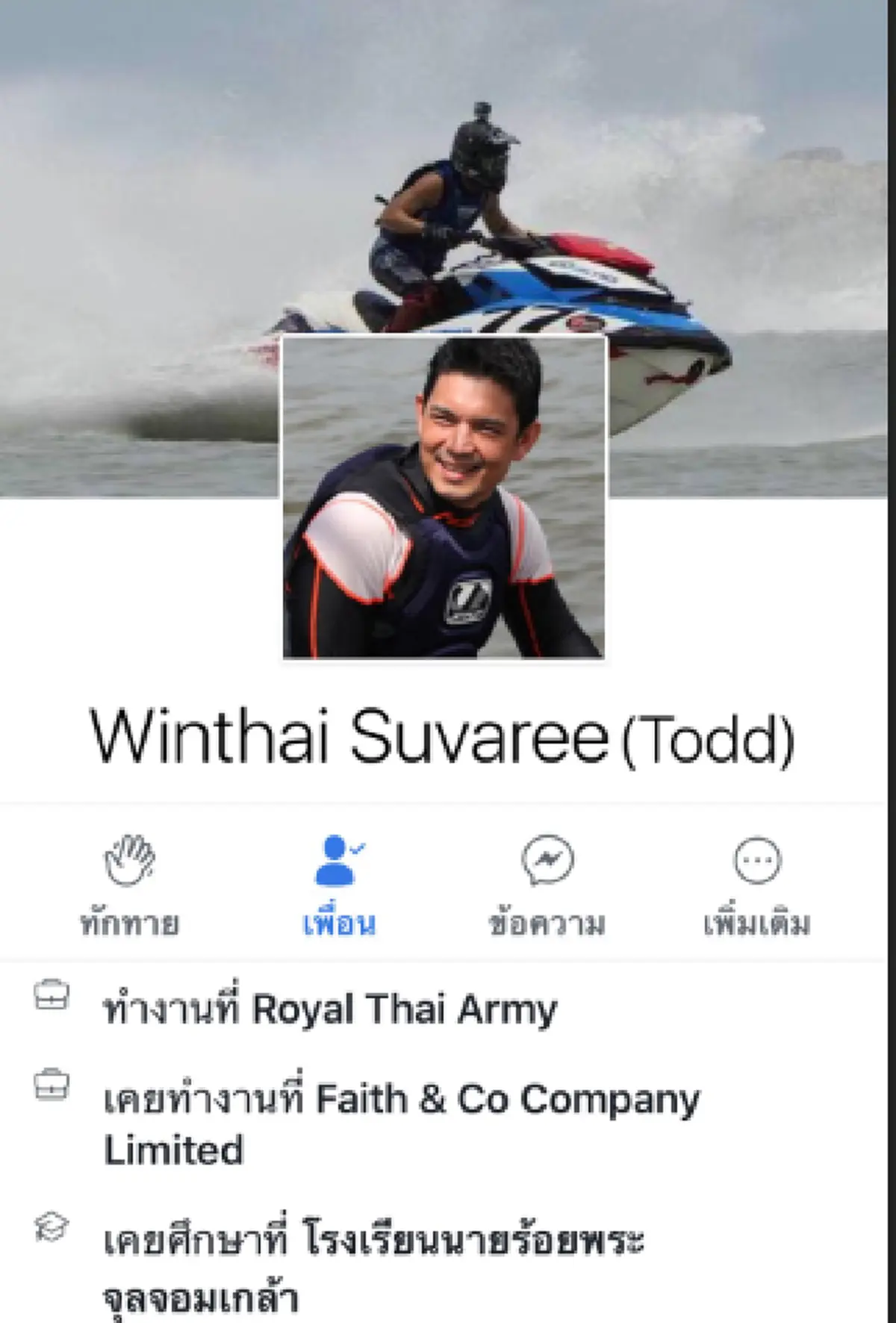Toggle messaging availability via ข้อความ
The height and width of the screenshot is (1323, 896).
(x=546, y=888)
